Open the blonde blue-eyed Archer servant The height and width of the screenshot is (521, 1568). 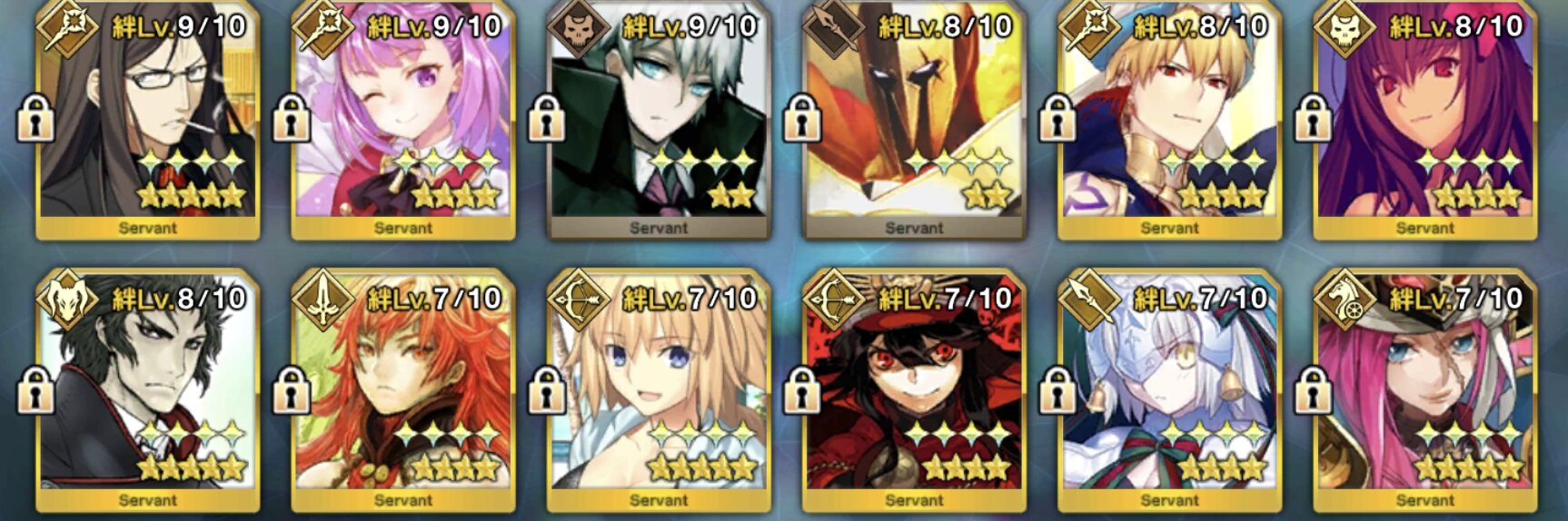(x=659, y=391)
